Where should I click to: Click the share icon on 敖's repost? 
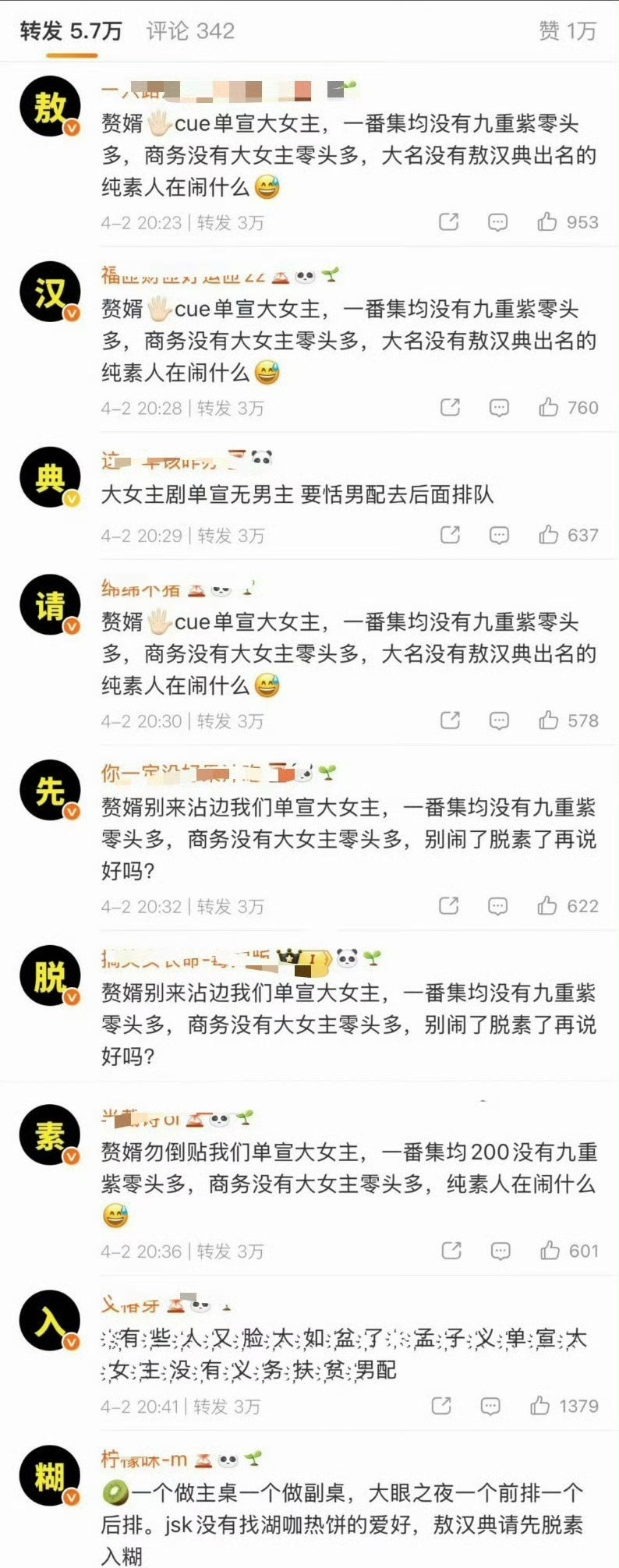(x=449, y=222)
